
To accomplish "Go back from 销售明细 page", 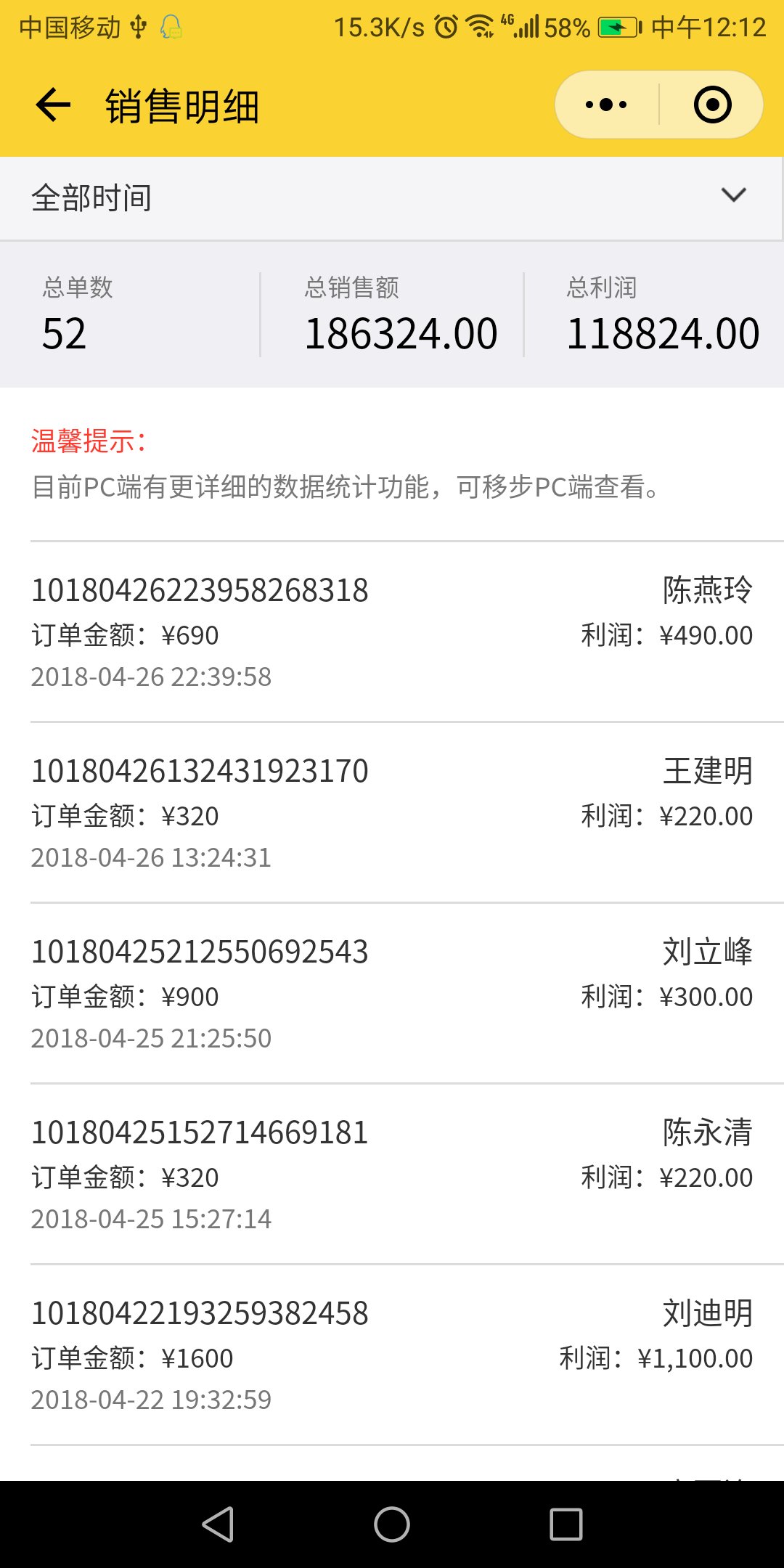I will point(53,105).
